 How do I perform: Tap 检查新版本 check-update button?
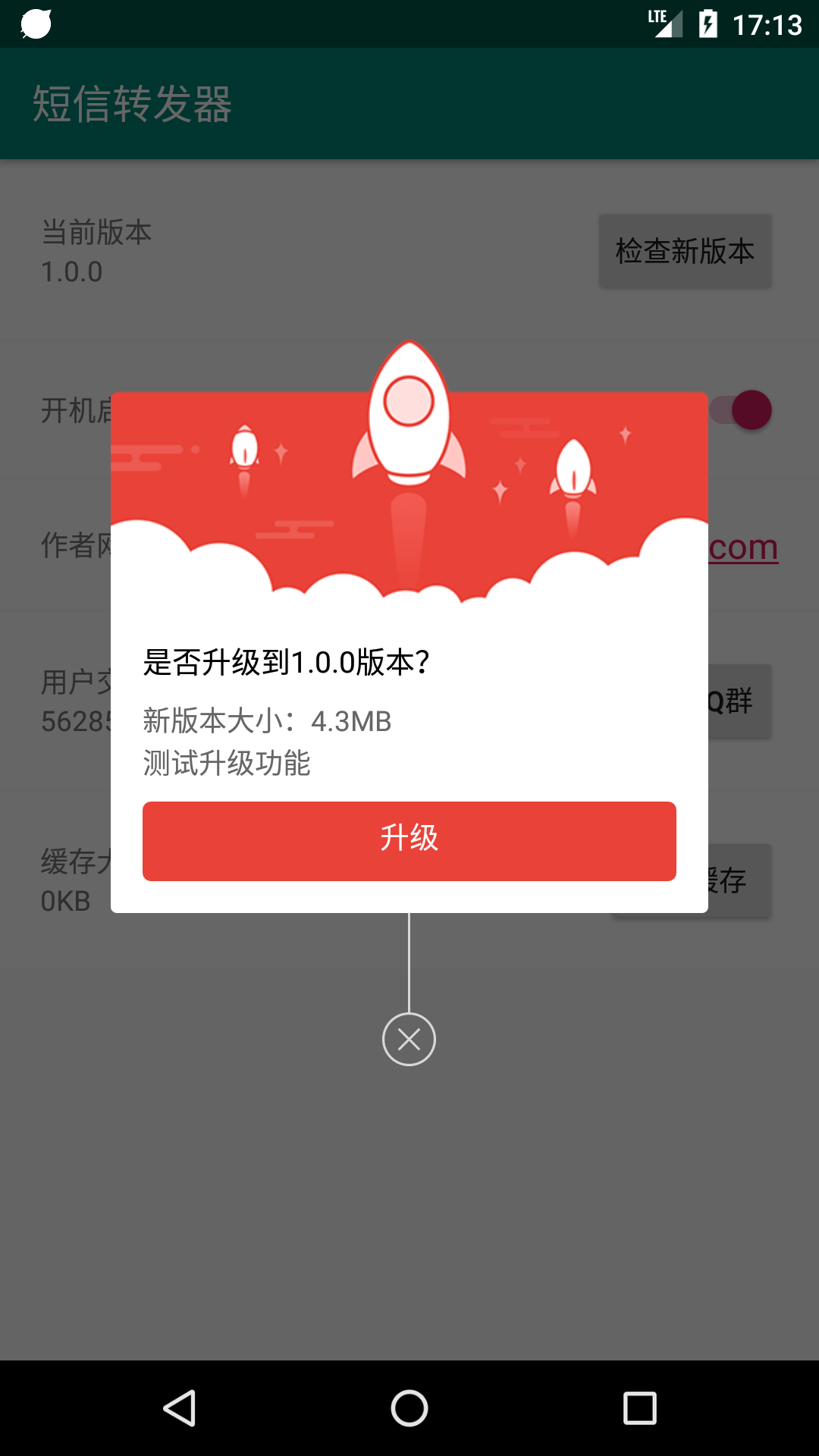click(685, 251)
